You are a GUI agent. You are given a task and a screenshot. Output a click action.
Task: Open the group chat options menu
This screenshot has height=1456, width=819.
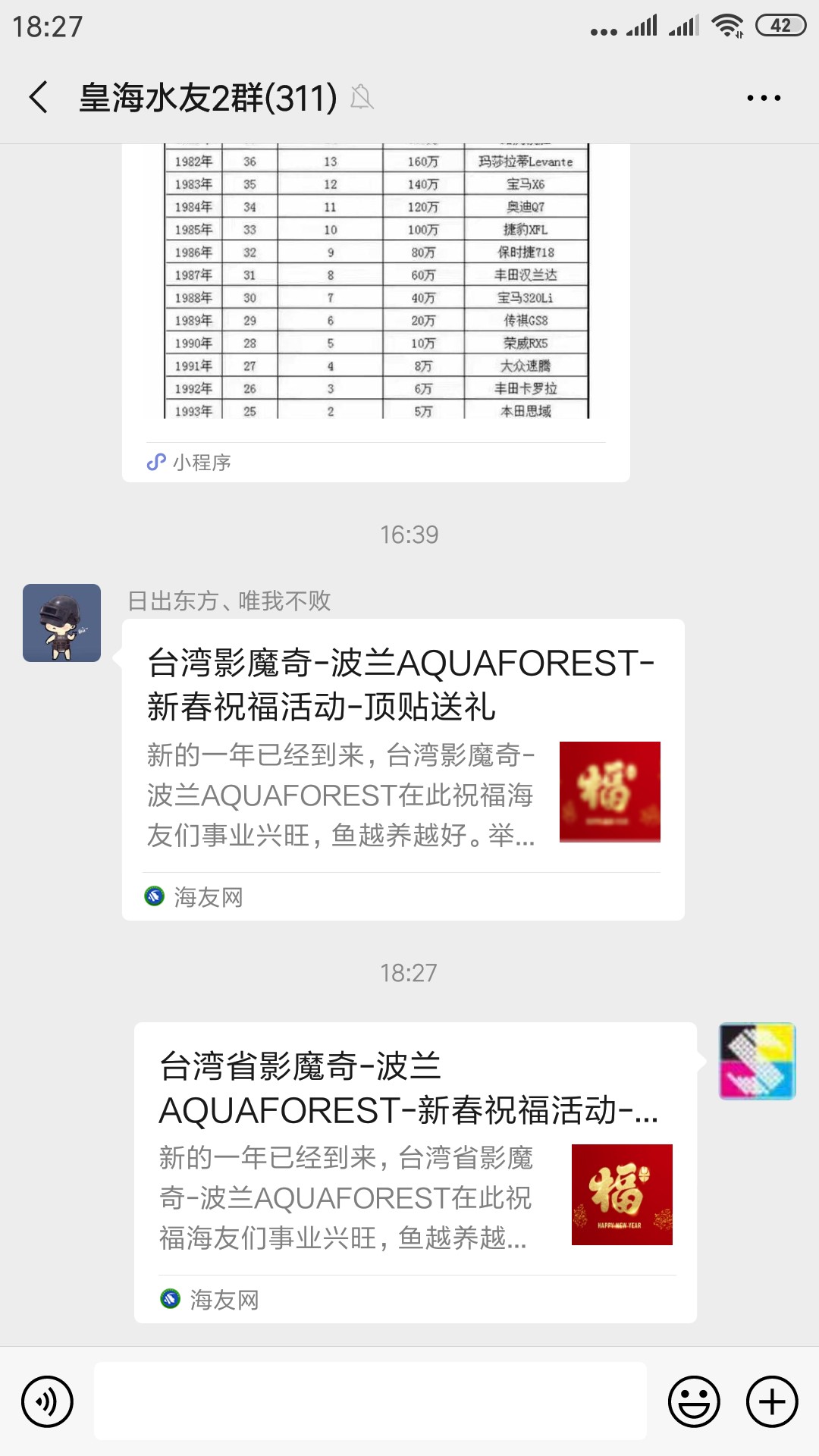pyautogui.click(x=763, y=98)
